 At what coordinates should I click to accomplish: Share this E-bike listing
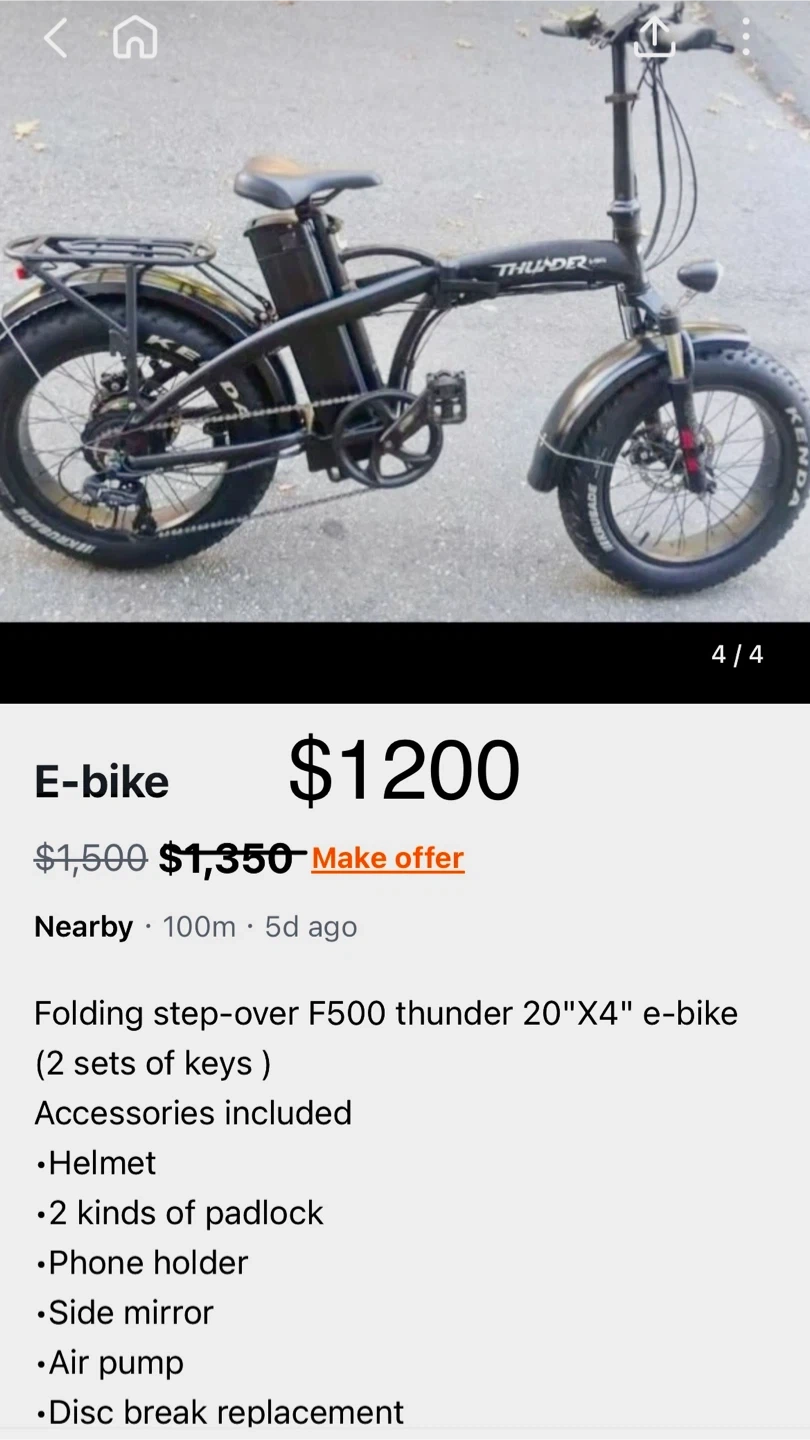click(x=655, y=38)
